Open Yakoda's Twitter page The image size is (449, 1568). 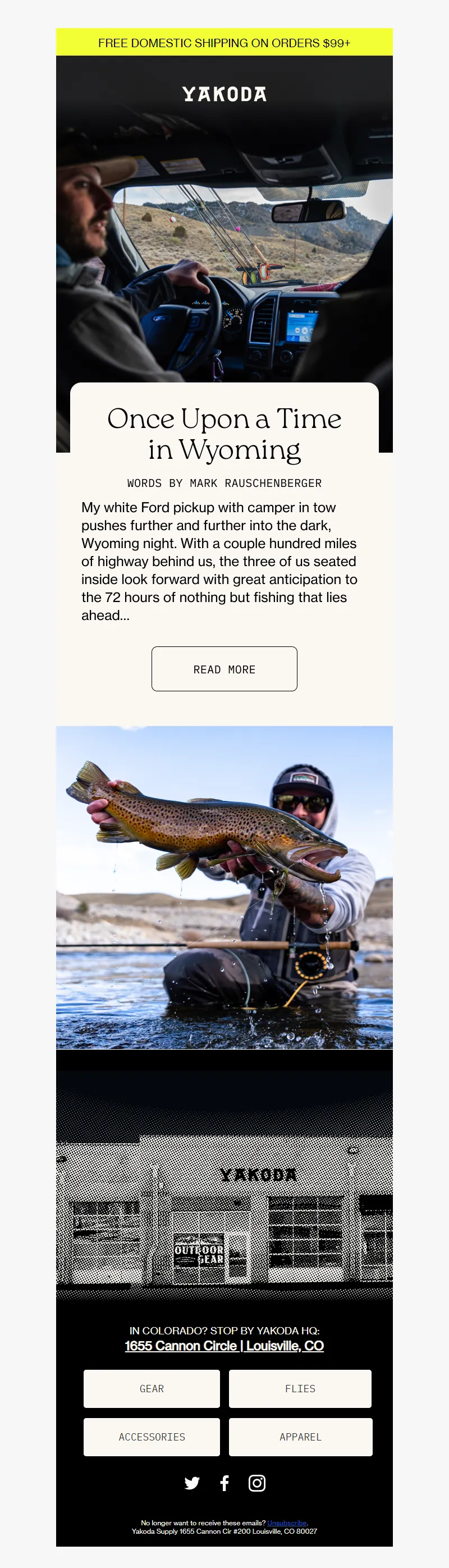point(191,1483)
